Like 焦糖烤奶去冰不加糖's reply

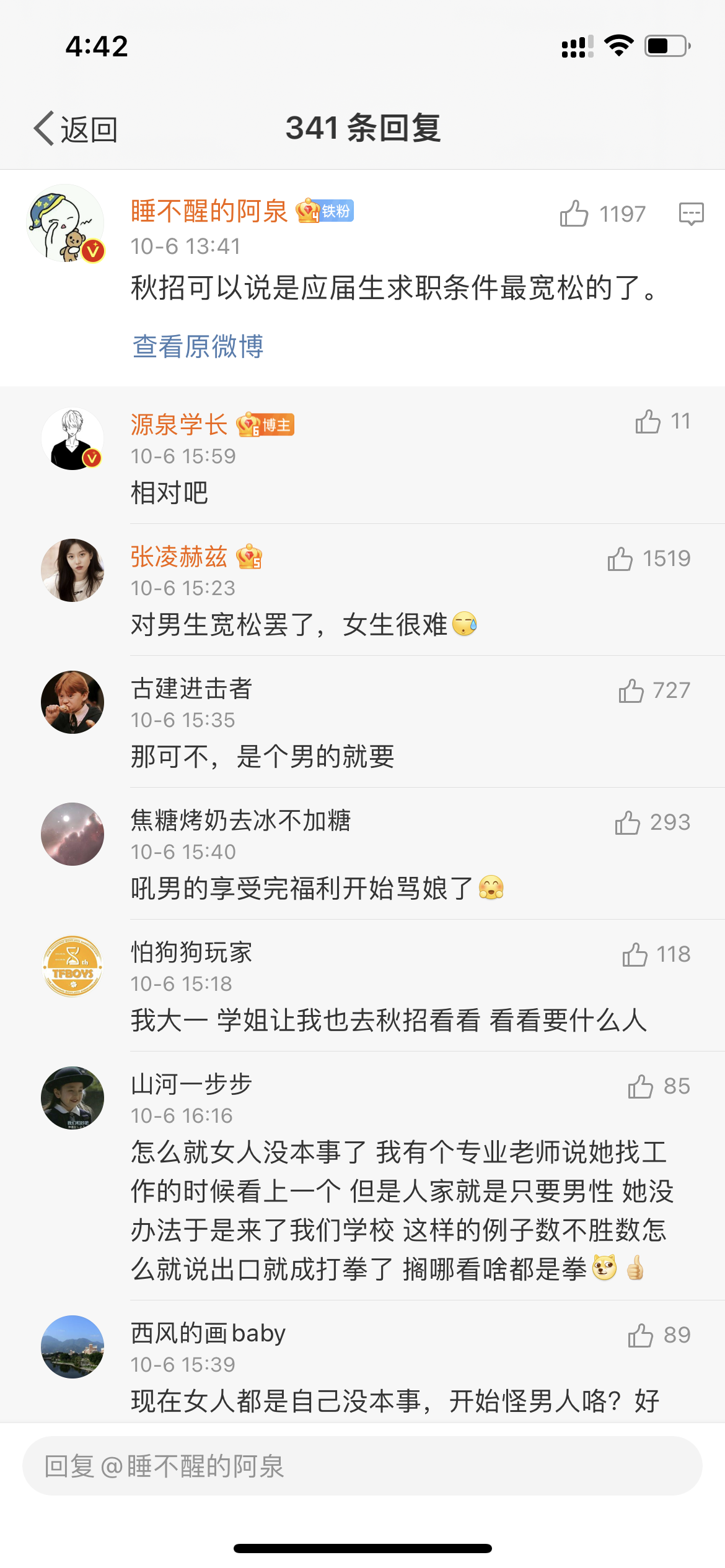[x=628, y=822]
